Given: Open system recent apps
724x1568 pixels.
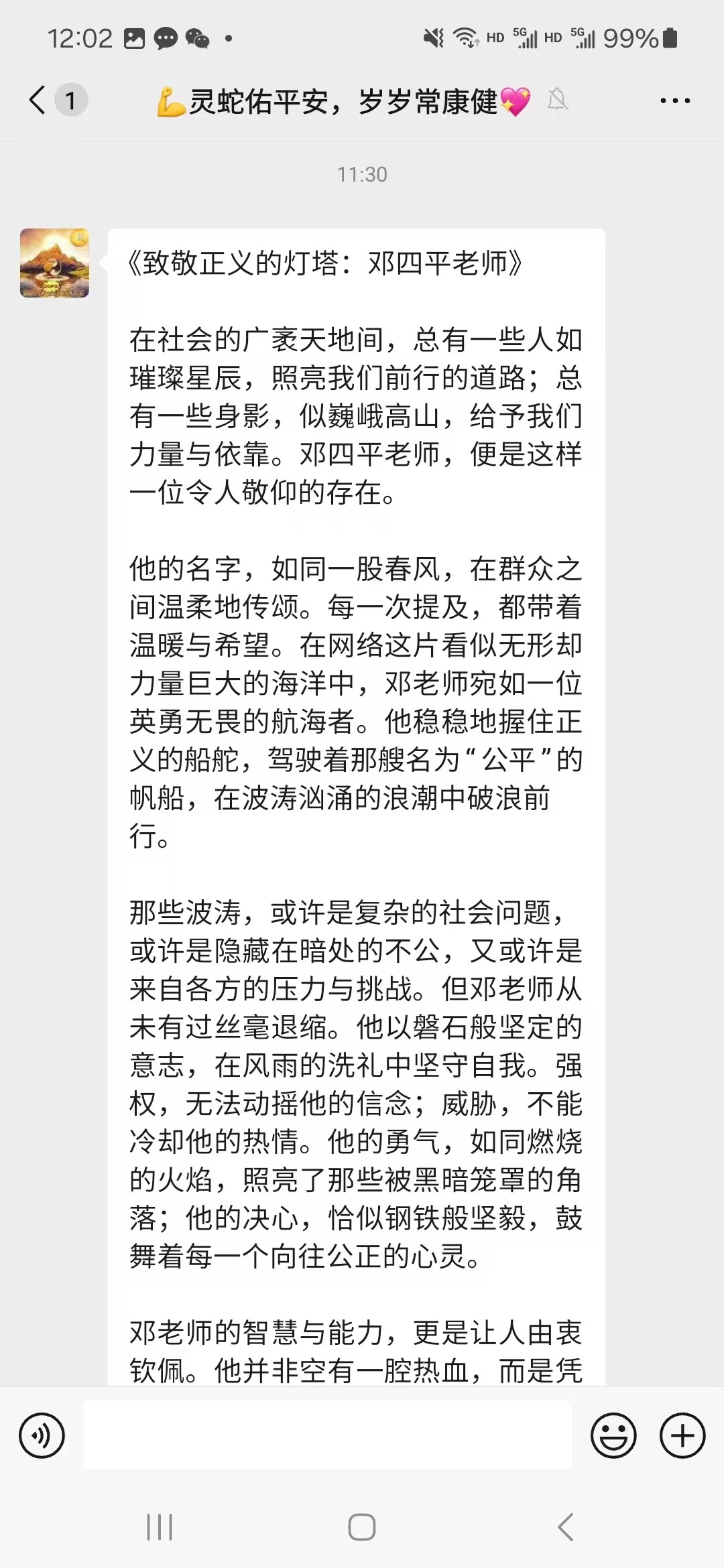Looking at the screenshot, I should point(160,1528).
